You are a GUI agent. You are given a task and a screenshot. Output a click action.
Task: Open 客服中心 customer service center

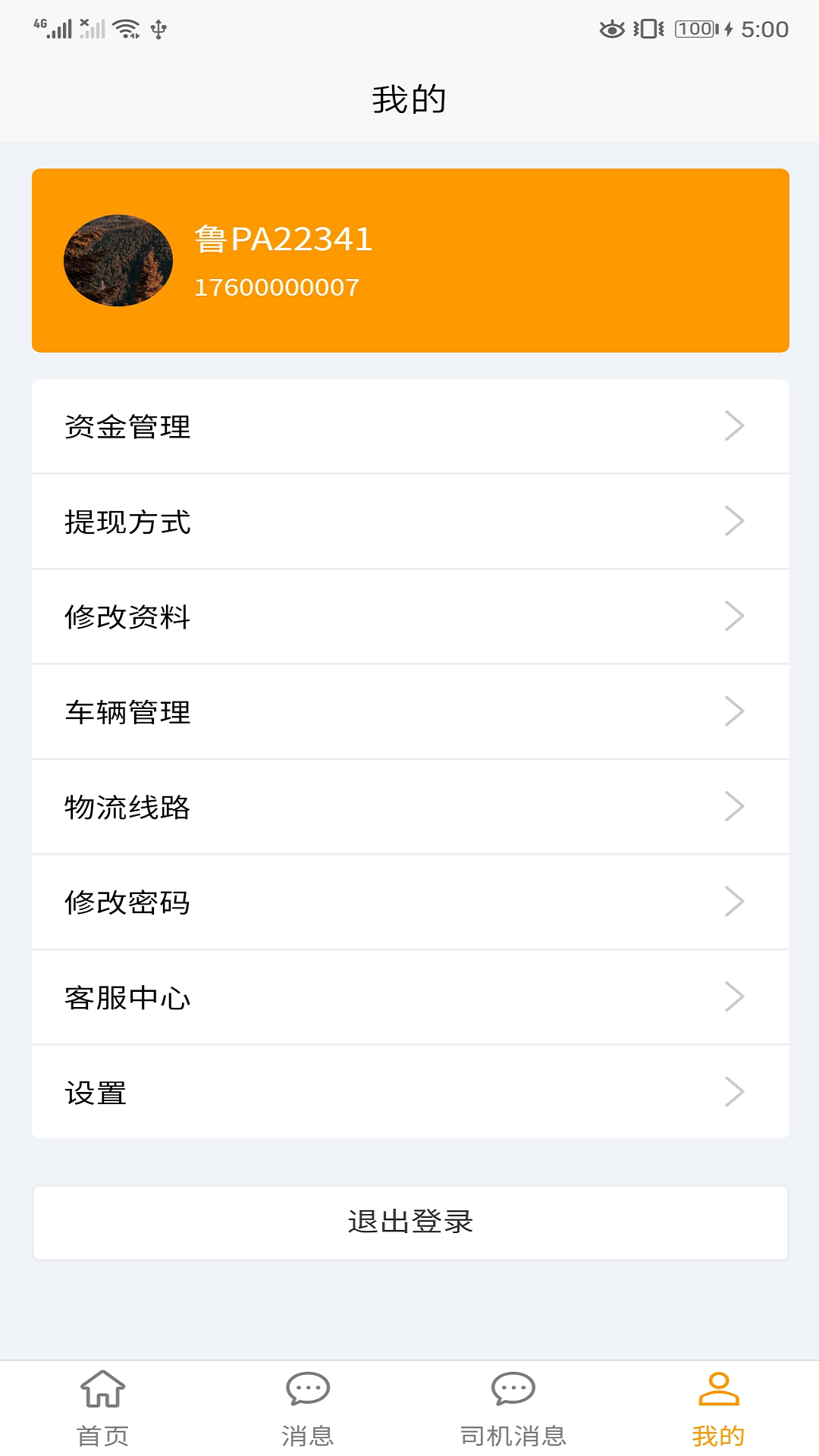point(409,997)
